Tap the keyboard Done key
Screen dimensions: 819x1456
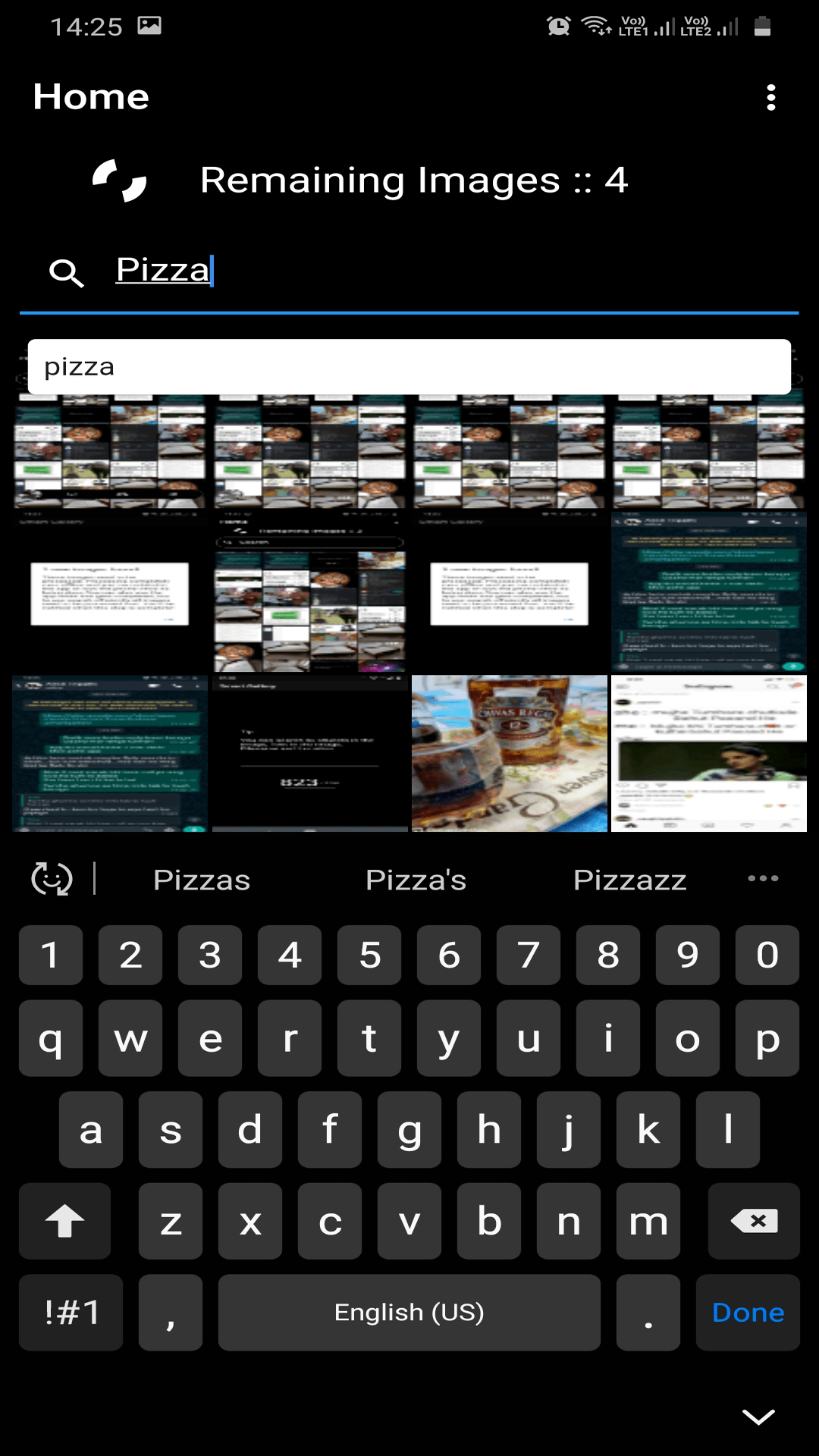pos(748,1312)
